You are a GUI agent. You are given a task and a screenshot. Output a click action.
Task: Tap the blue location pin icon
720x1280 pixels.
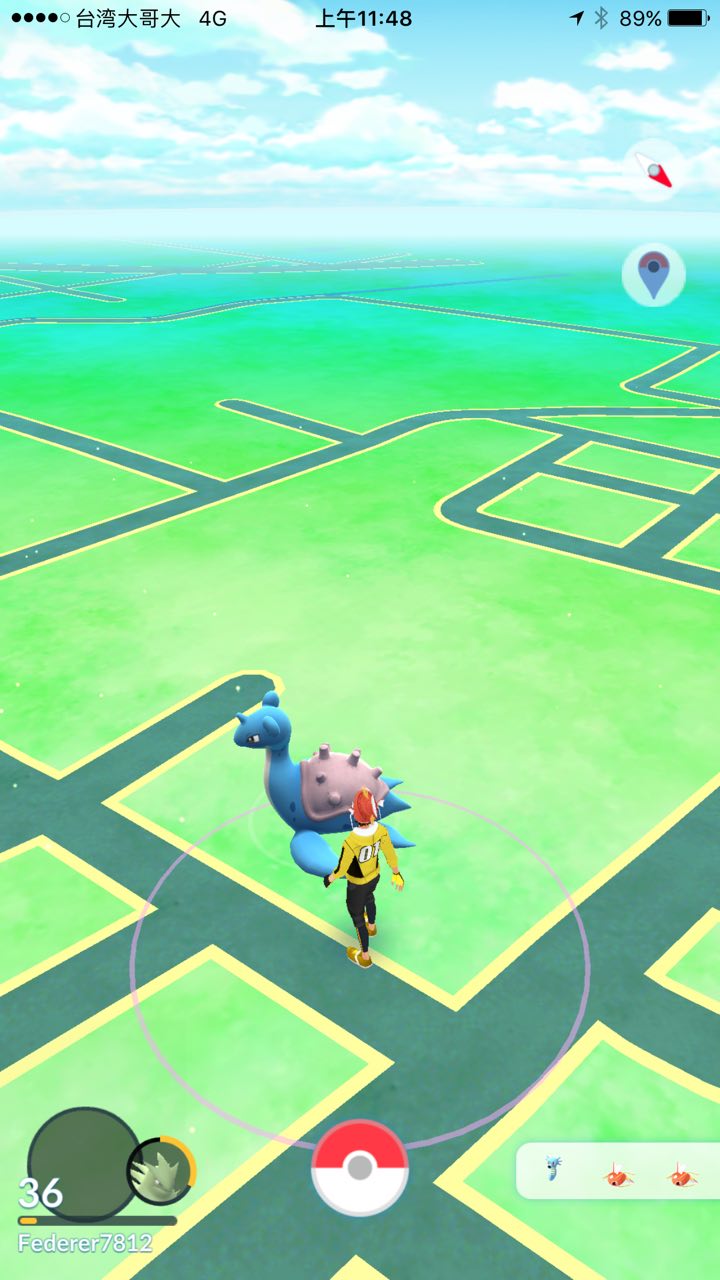click(653, 275)
